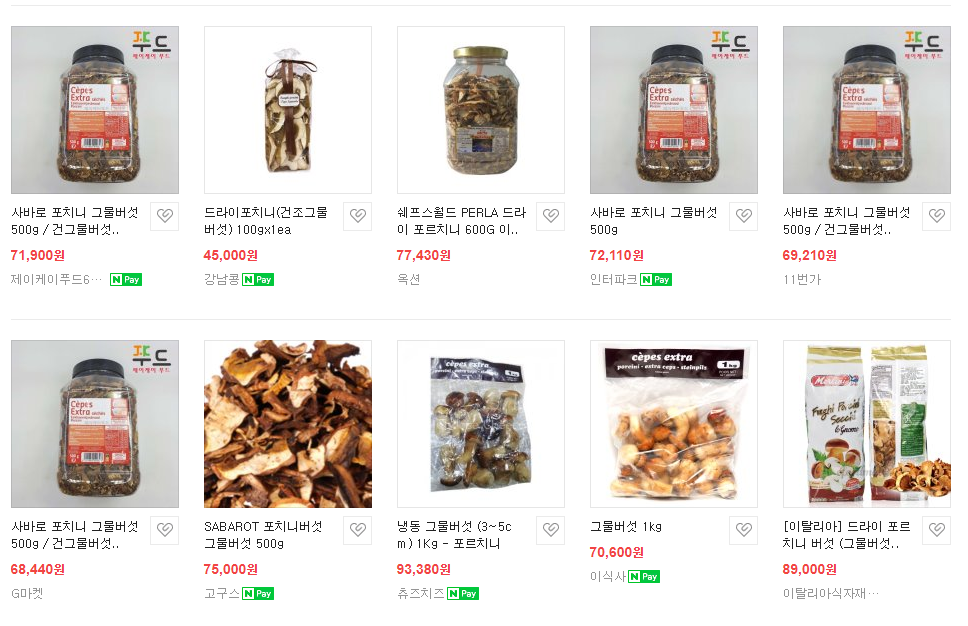Viewport: 968px width, 626px height.
Task: Add 드라이포치니 100gx1ea to wishlist
Action: [357, 216]
